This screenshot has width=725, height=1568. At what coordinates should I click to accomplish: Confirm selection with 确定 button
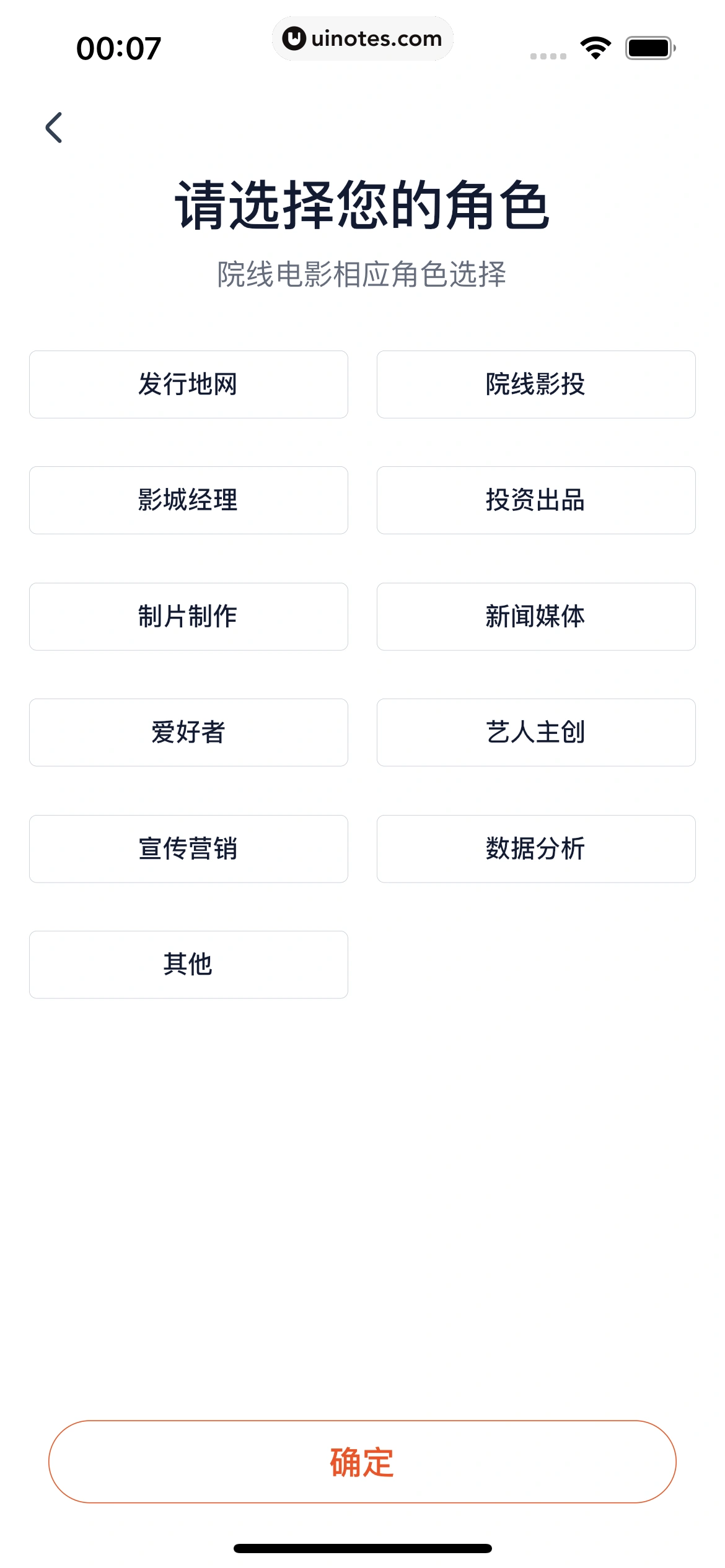pyautogui.click(x=362, y=1462)
